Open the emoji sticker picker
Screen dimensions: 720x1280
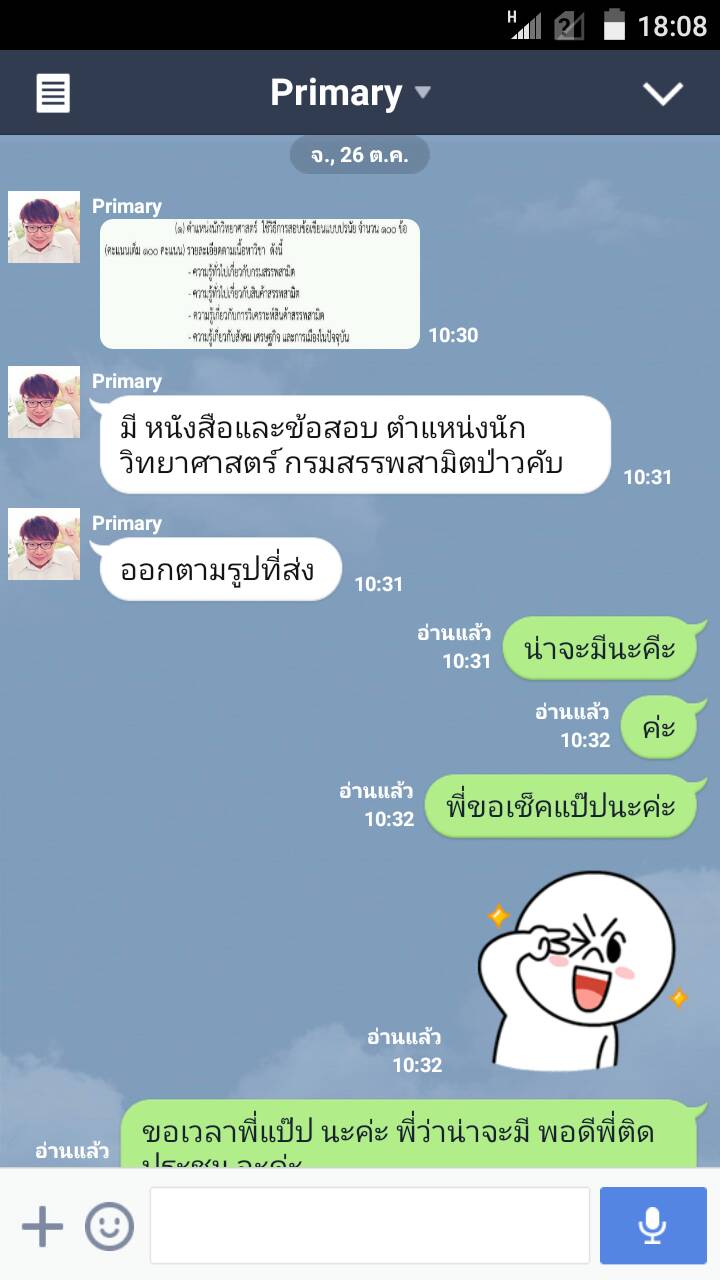tap(109, 1226)
